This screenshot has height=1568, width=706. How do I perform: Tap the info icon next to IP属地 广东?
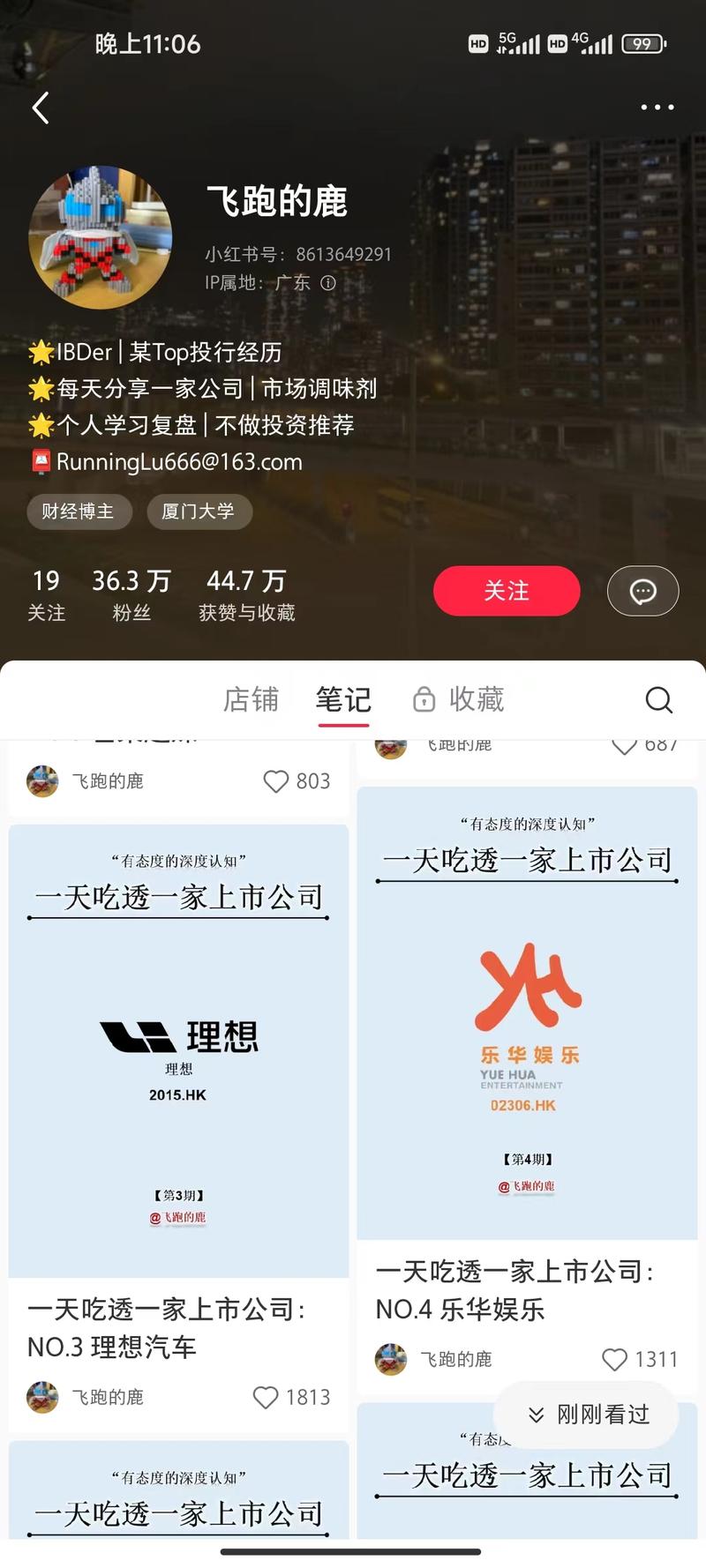point(328,284)
